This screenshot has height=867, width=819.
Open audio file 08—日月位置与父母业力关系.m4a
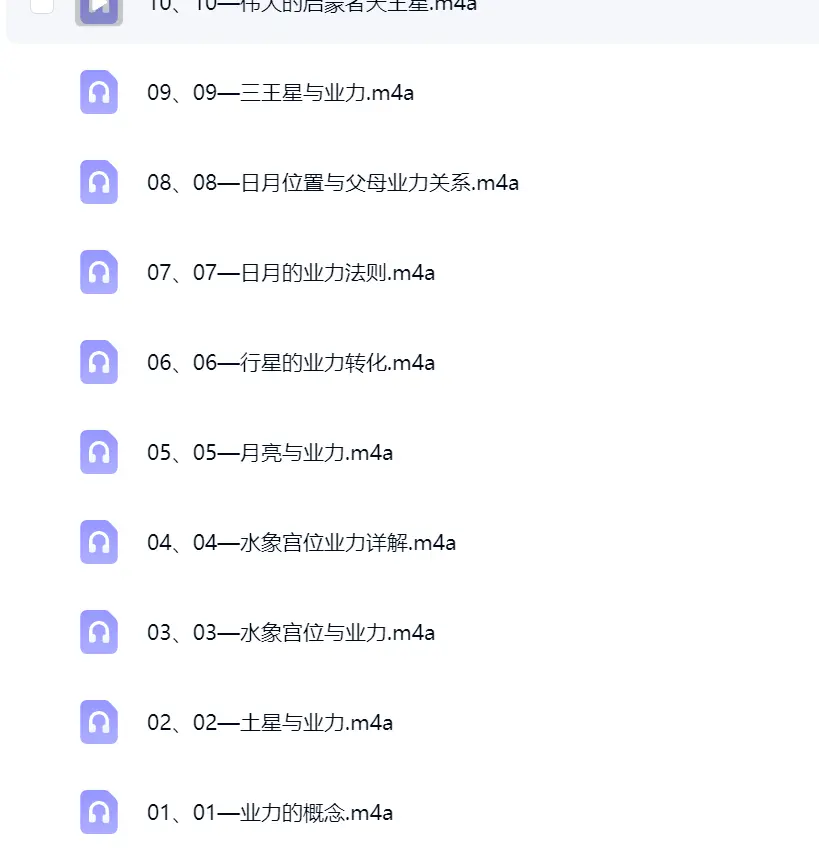(333, 182)
